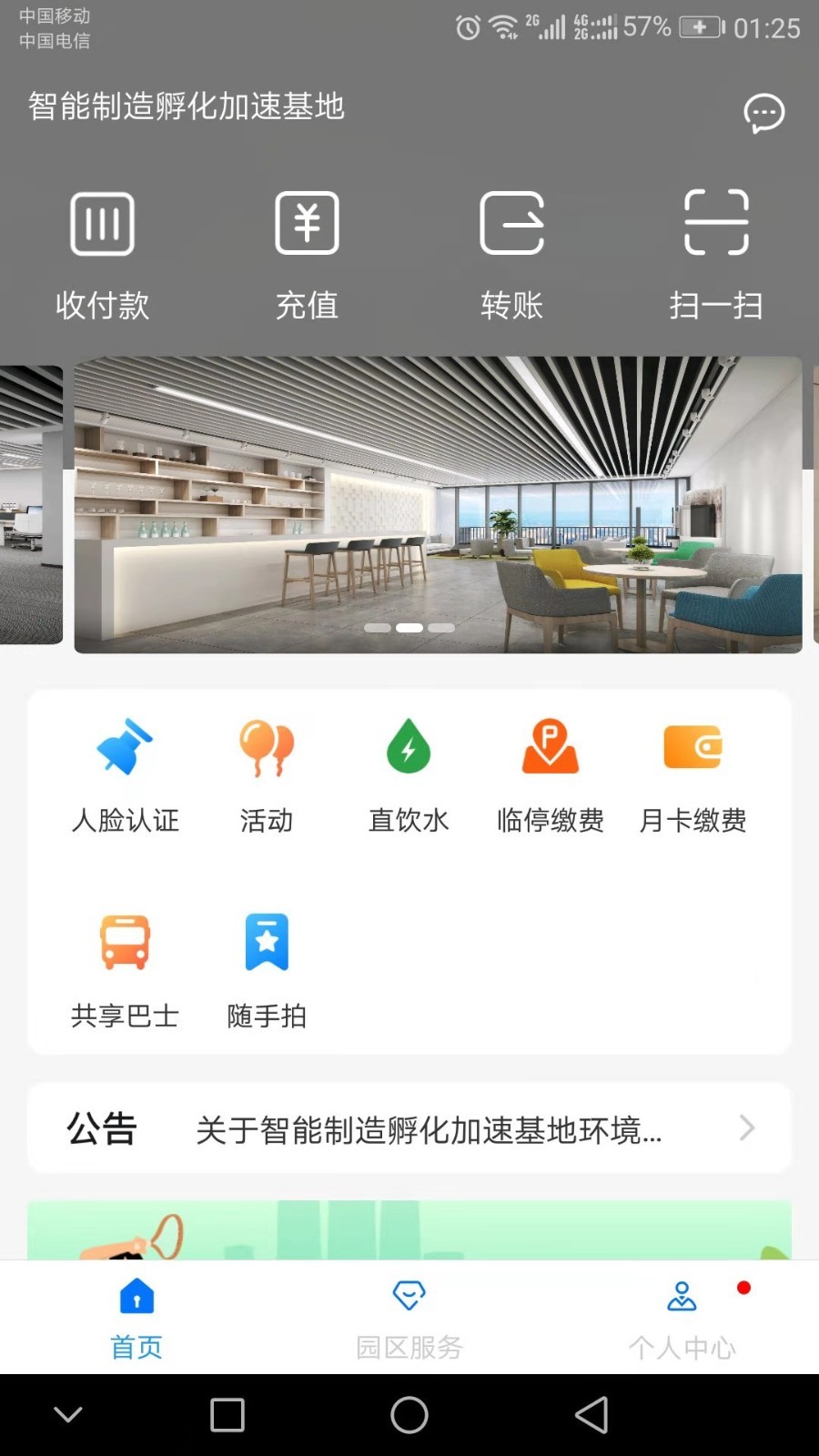Tap the system back button

point(591,1415)
